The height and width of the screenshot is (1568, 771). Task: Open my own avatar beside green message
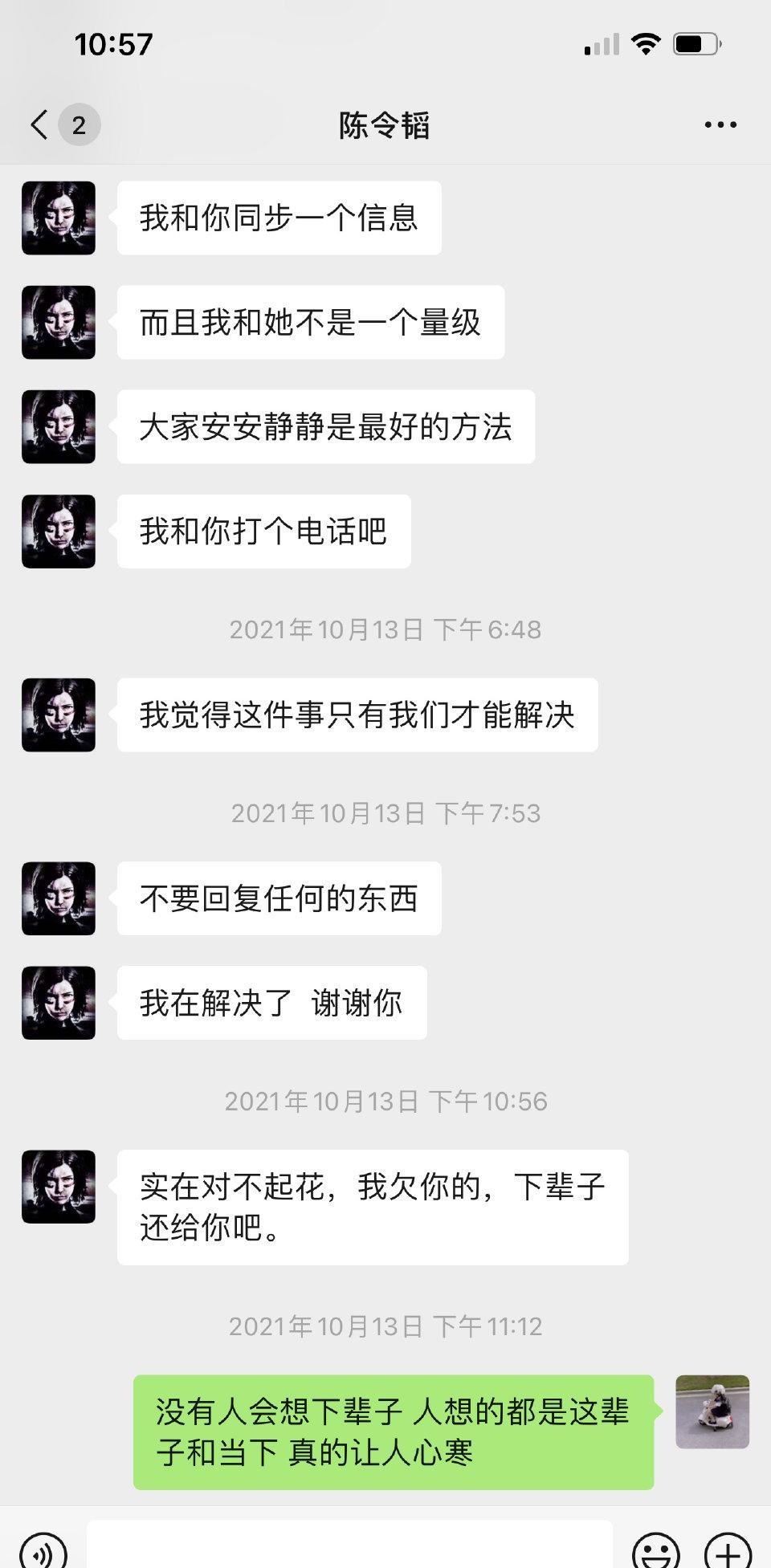pyautogui.click(x=712, y=1411)
